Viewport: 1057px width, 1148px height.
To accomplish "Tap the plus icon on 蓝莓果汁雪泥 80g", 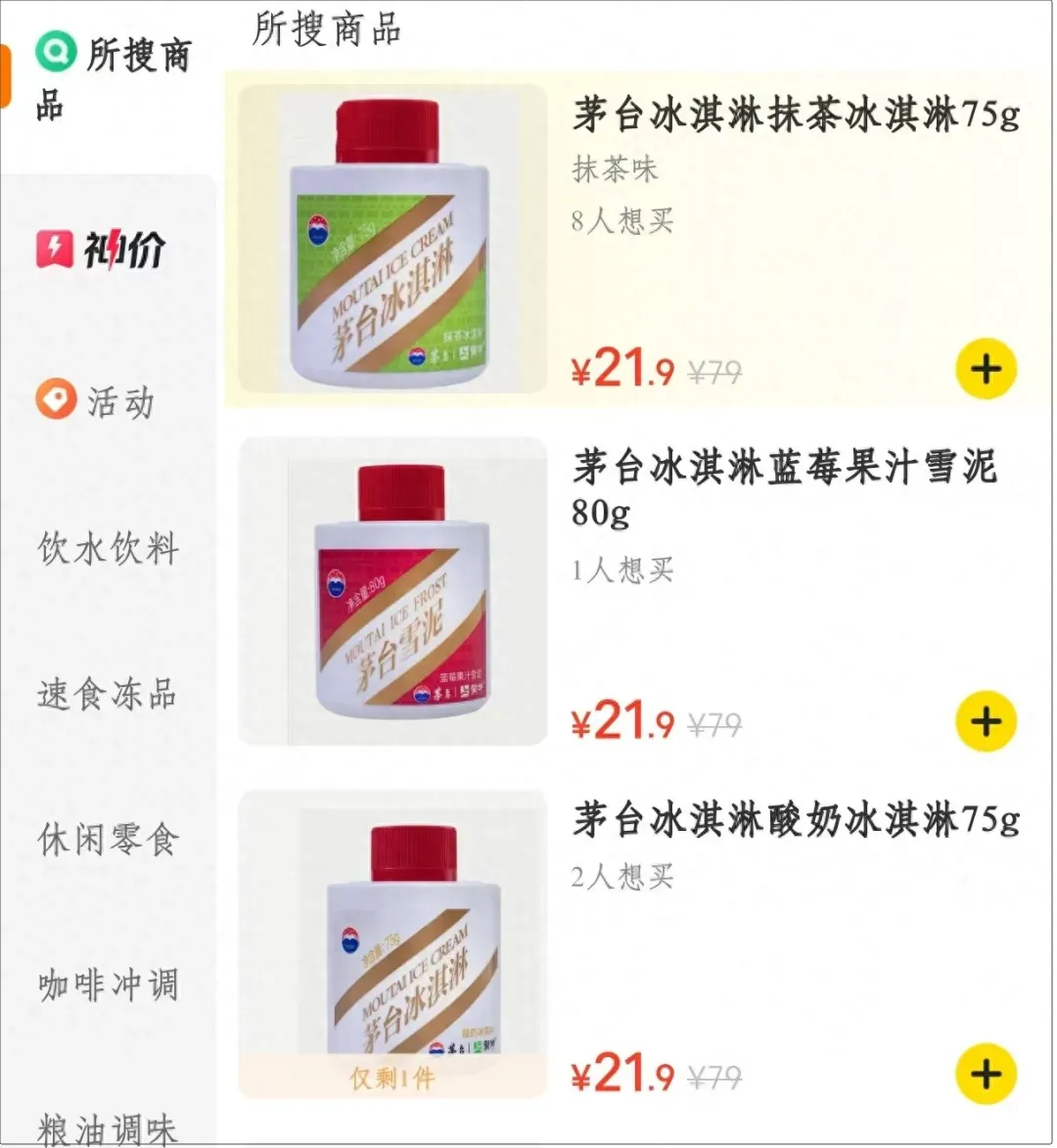I will coord(987,719).
